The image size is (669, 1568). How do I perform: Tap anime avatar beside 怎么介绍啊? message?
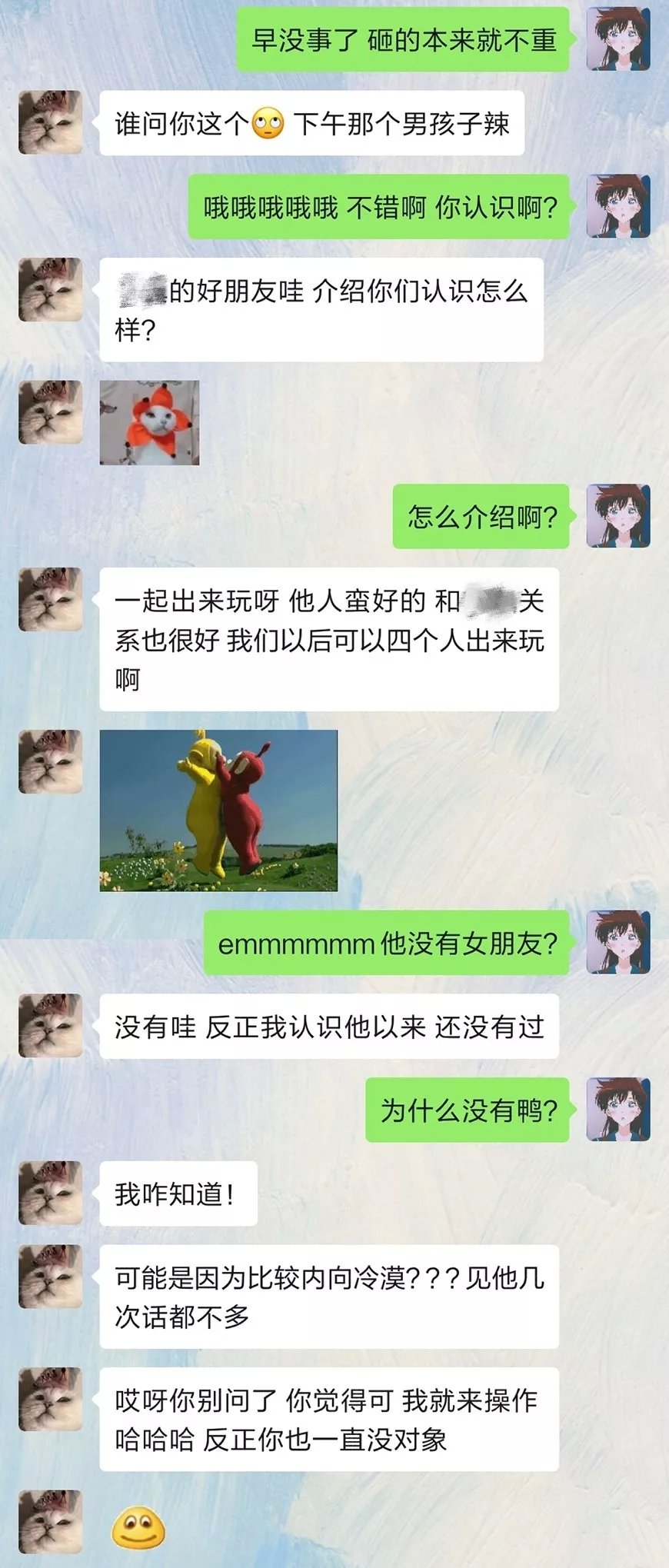click(618, 516)
